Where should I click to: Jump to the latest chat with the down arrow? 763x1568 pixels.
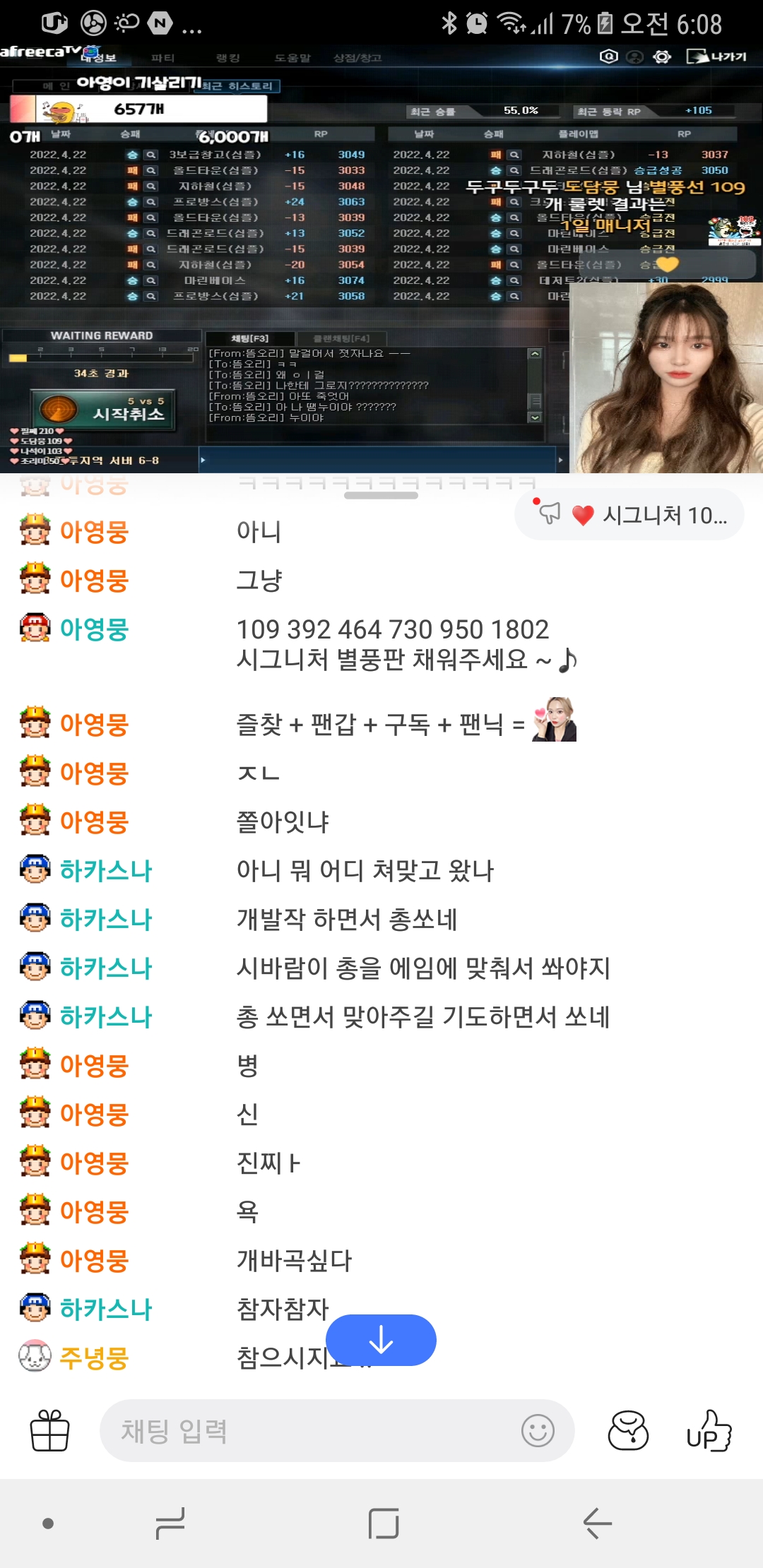[x=381, y=1340]
